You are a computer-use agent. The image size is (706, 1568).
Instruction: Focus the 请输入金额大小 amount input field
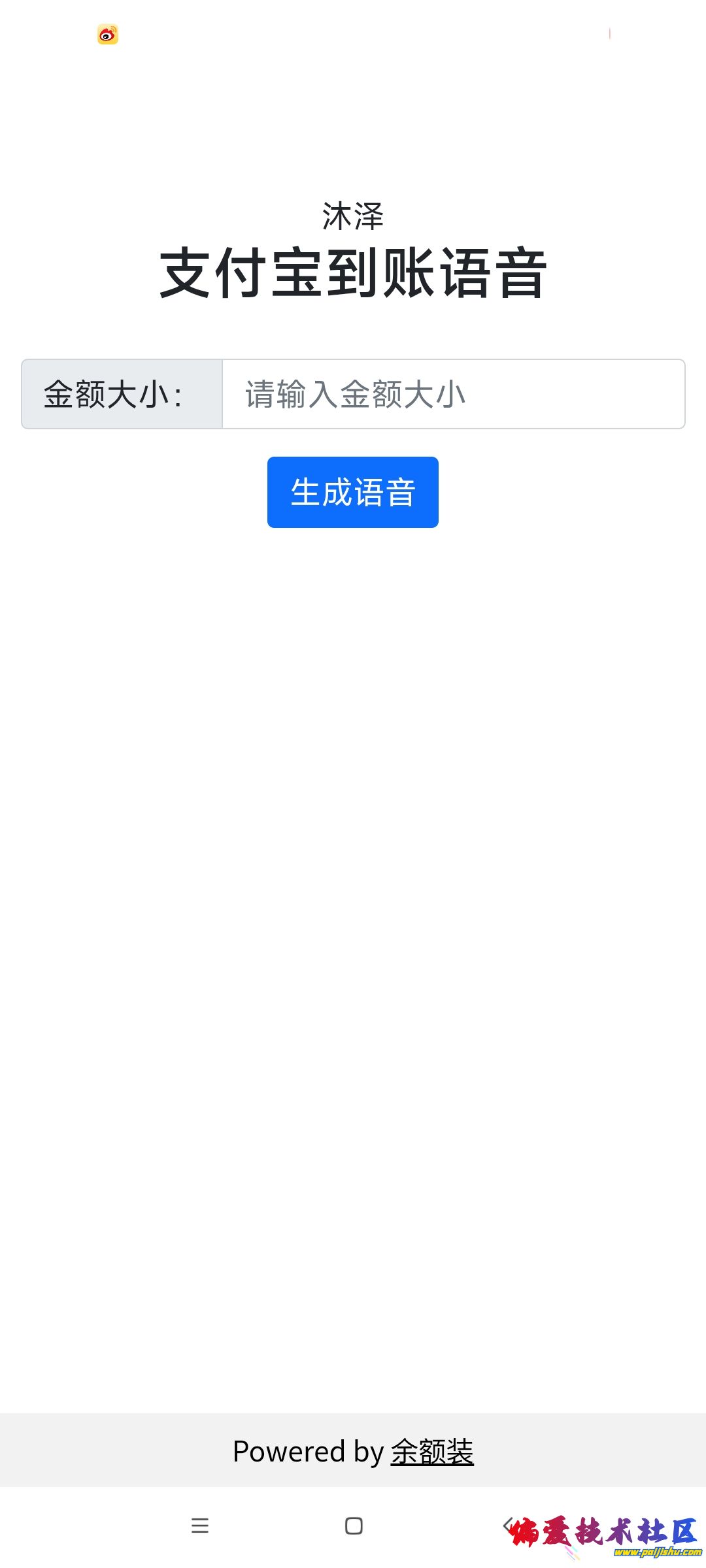pyautogui.click(x=451, y=395)
